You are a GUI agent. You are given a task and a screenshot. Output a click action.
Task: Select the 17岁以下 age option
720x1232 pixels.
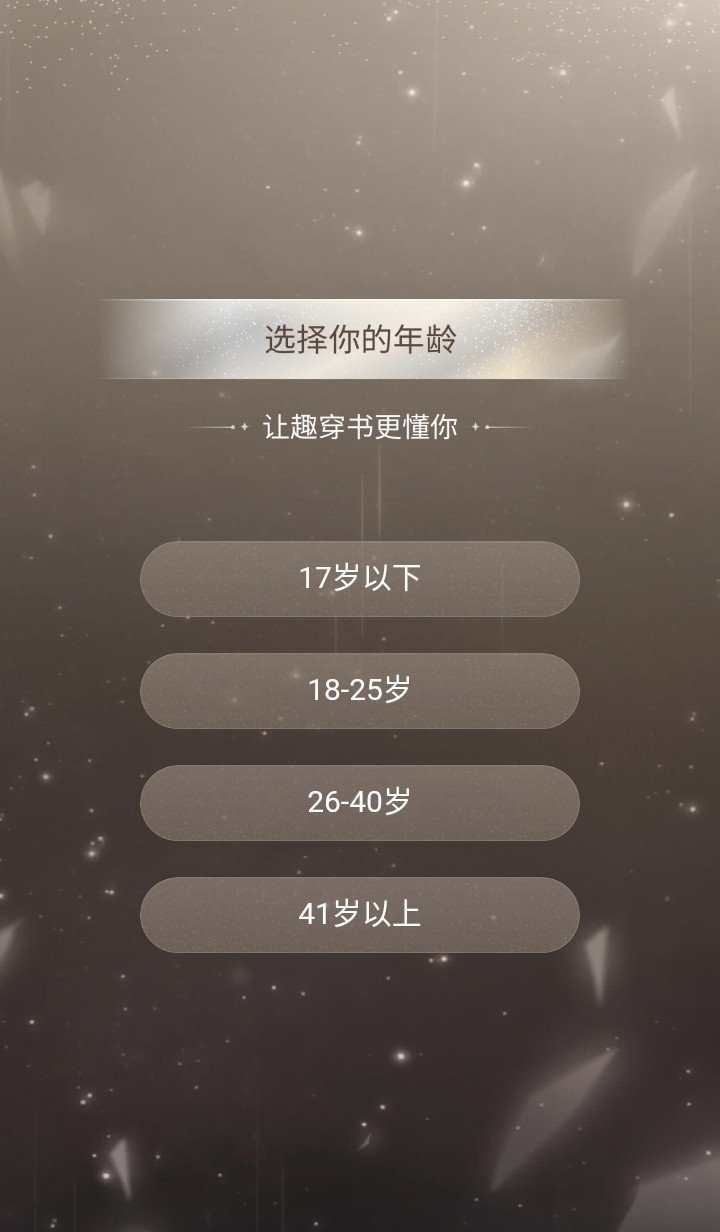(360, 578)
